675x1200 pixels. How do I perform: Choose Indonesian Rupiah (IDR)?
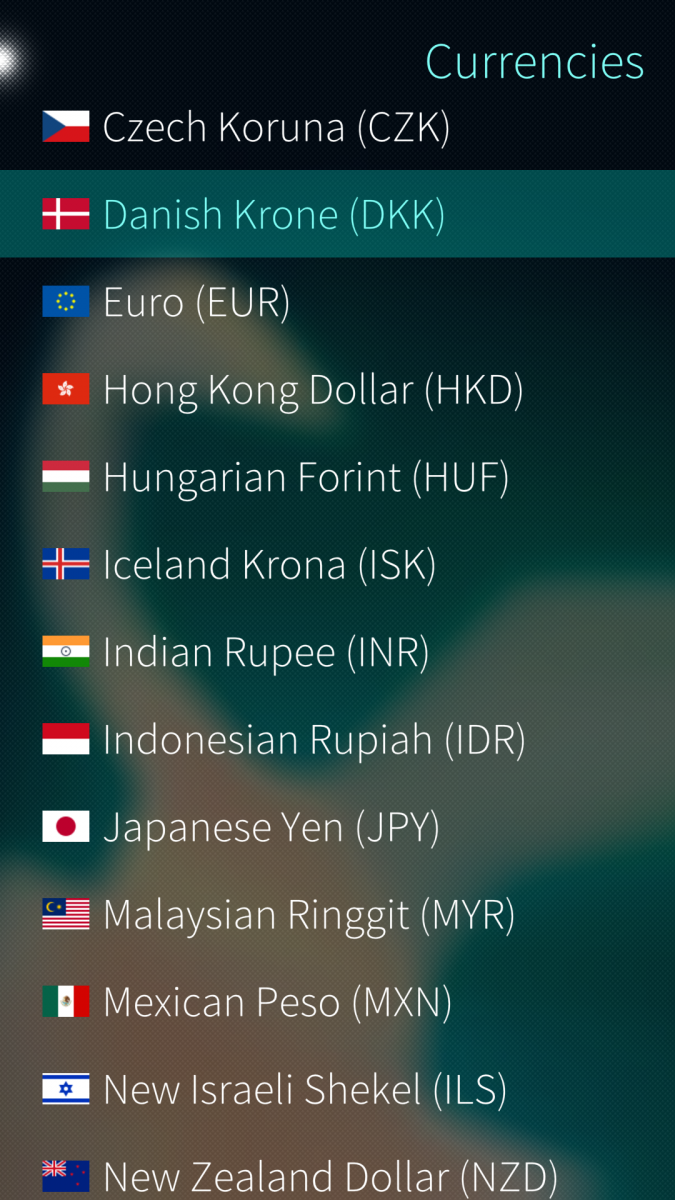click(313, 740)
